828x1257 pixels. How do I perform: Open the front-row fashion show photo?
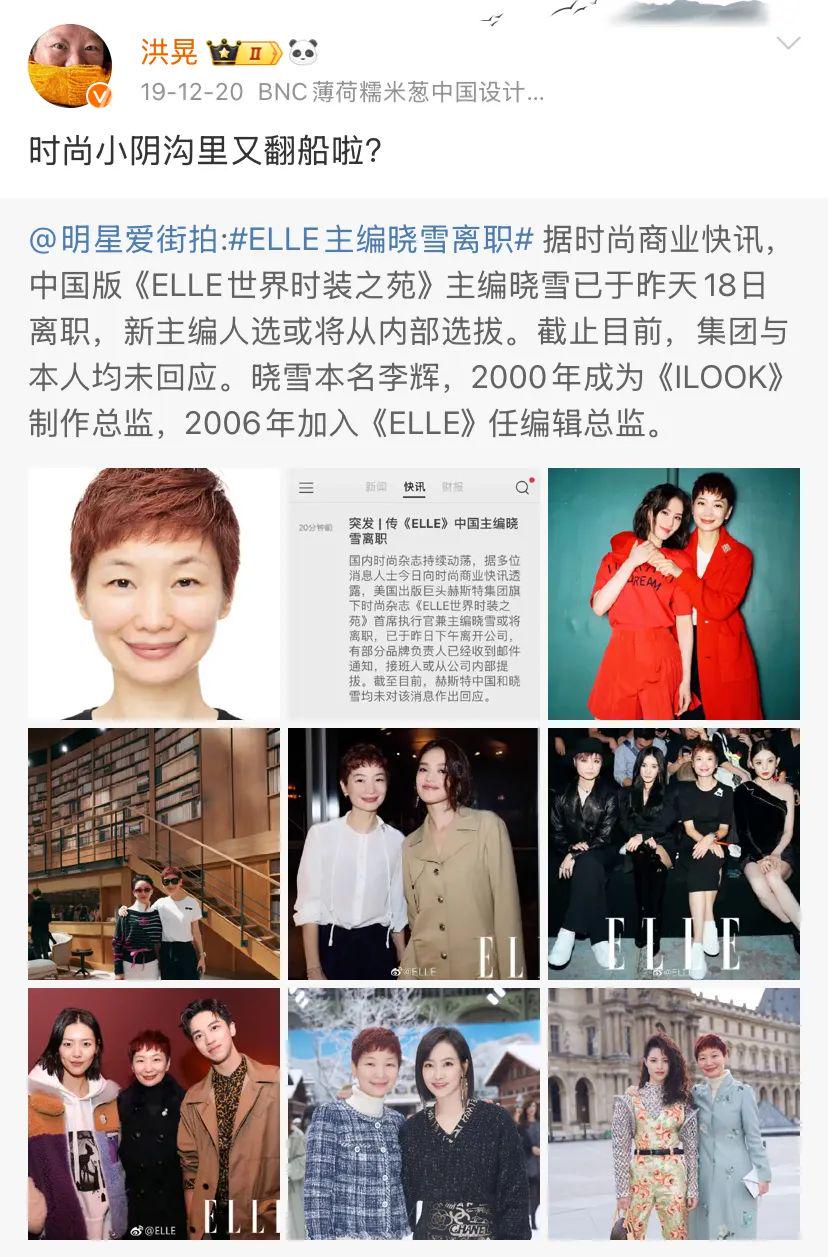click(674, 854)
